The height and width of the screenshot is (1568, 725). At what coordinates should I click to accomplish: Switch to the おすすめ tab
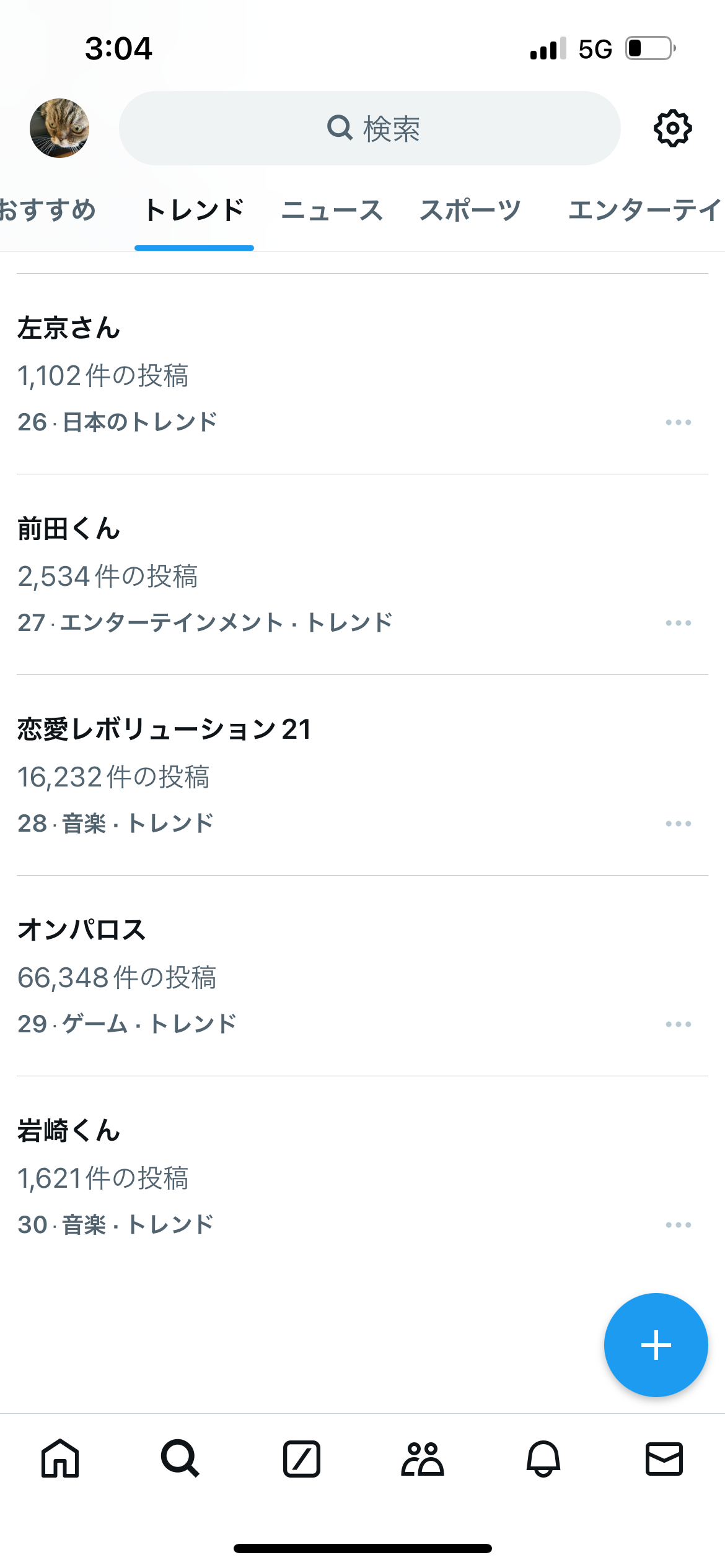(47, 210)
